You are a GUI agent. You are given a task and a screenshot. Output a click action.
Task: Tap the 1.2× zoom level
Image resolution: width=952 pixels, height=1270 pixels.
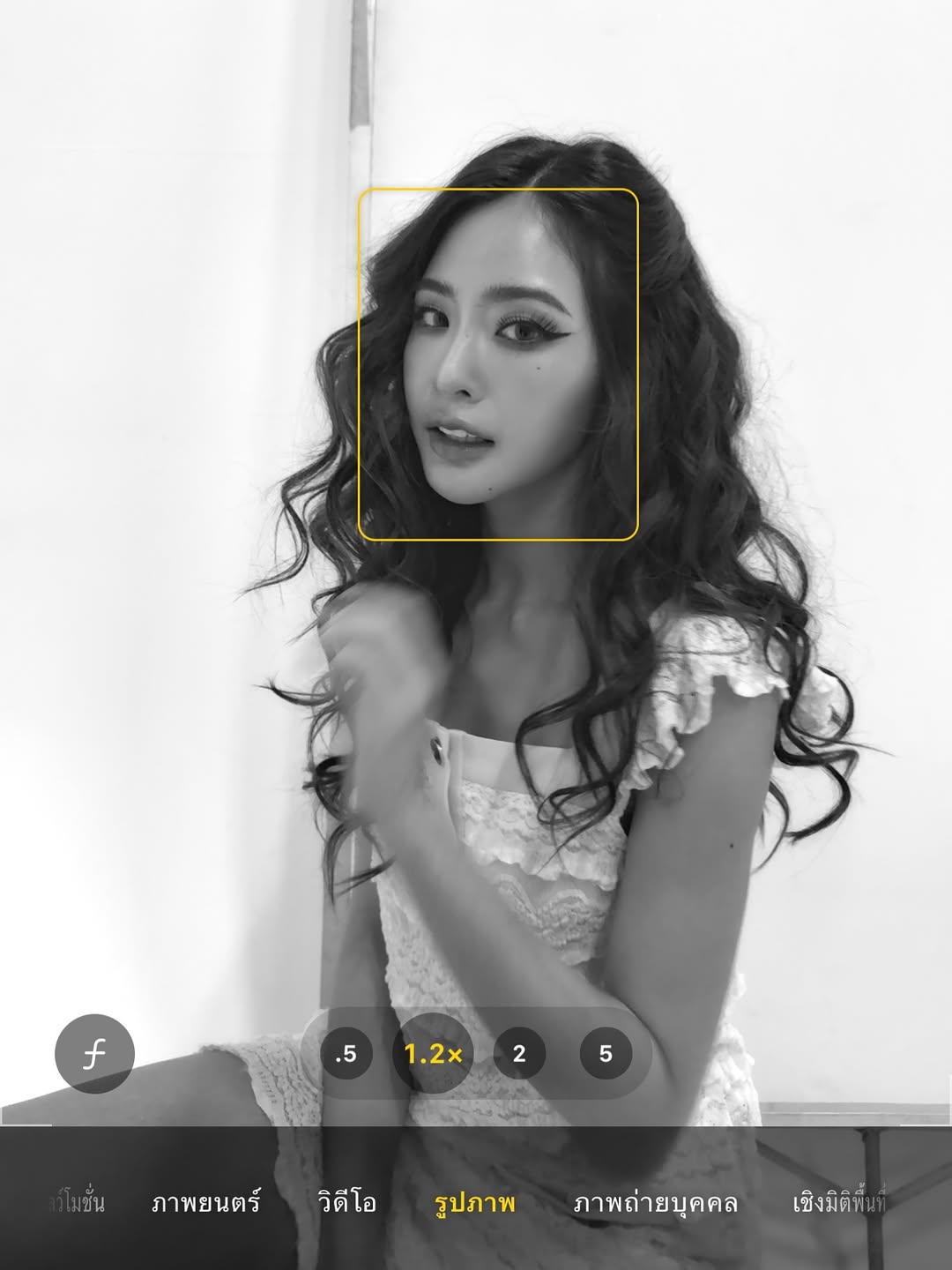click(x=433, y=1053)
